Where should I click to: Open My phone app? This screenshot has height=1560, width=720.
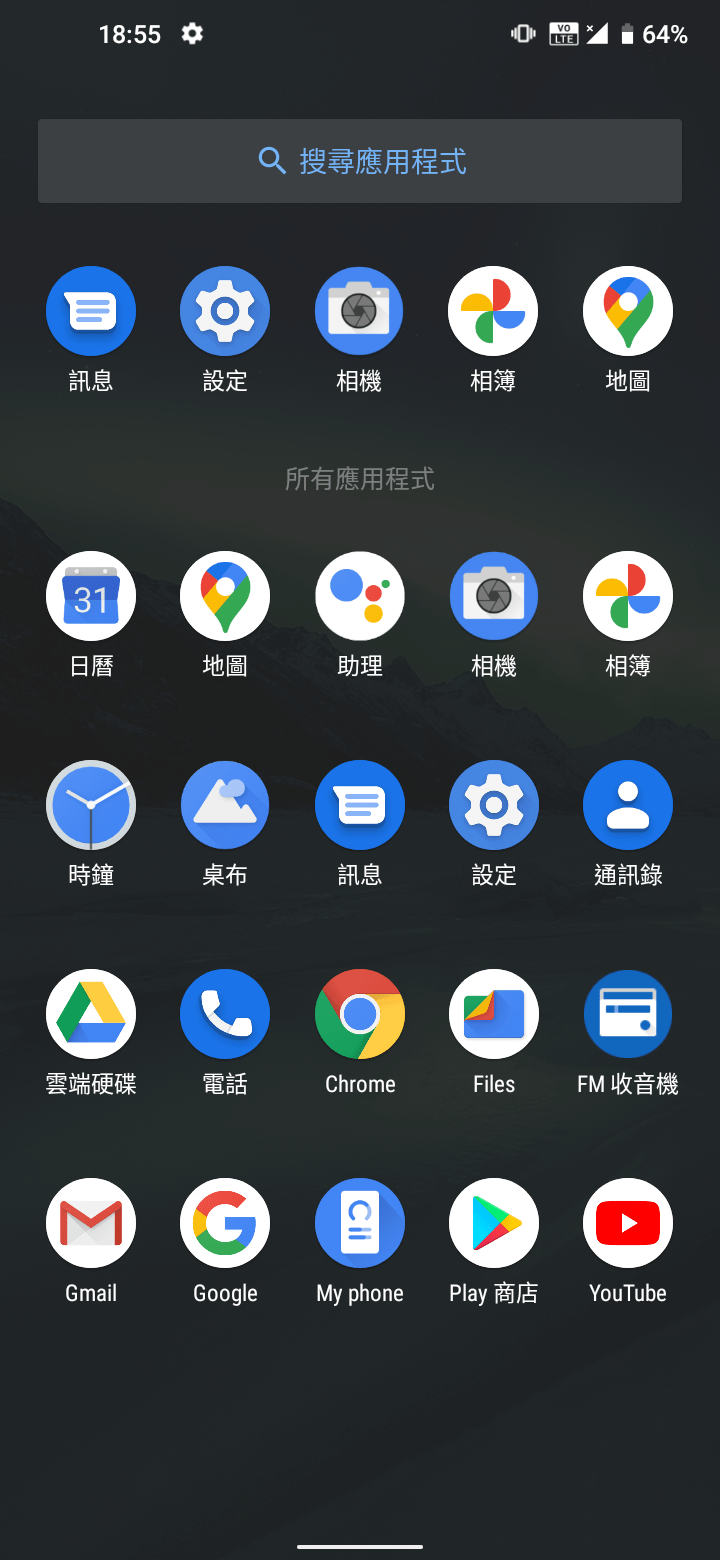coord(360,1224)
